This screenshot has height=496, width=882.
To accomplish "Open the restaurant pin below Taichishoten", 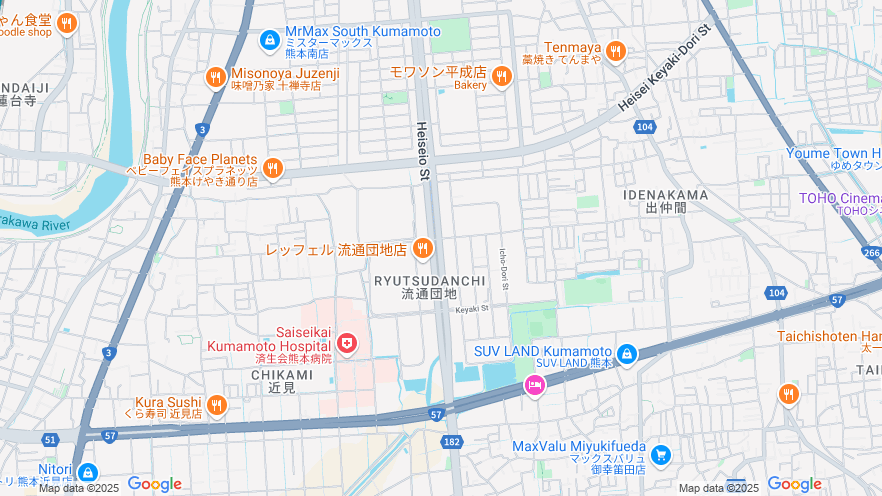I will tap(789, 394).
